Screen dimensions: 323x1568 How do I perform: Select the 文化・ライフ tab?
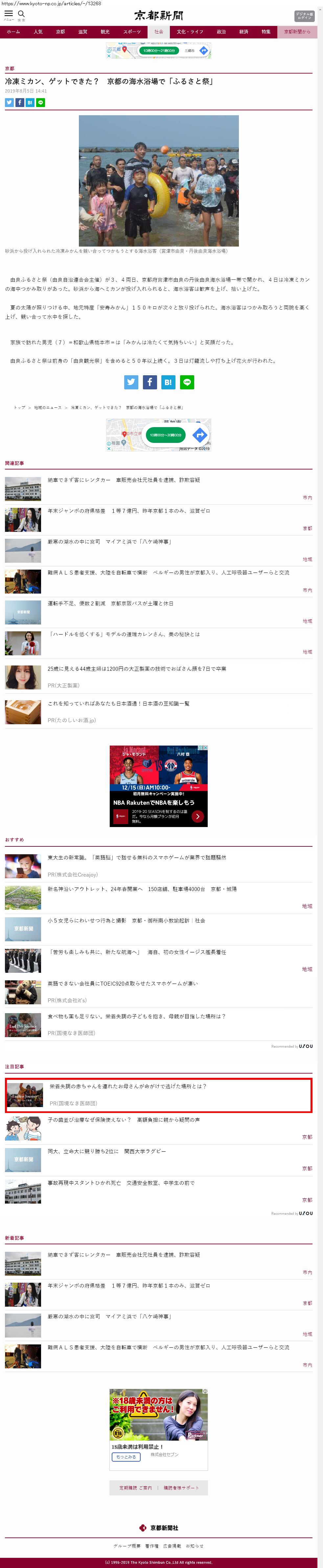click(x=190, y=32)
